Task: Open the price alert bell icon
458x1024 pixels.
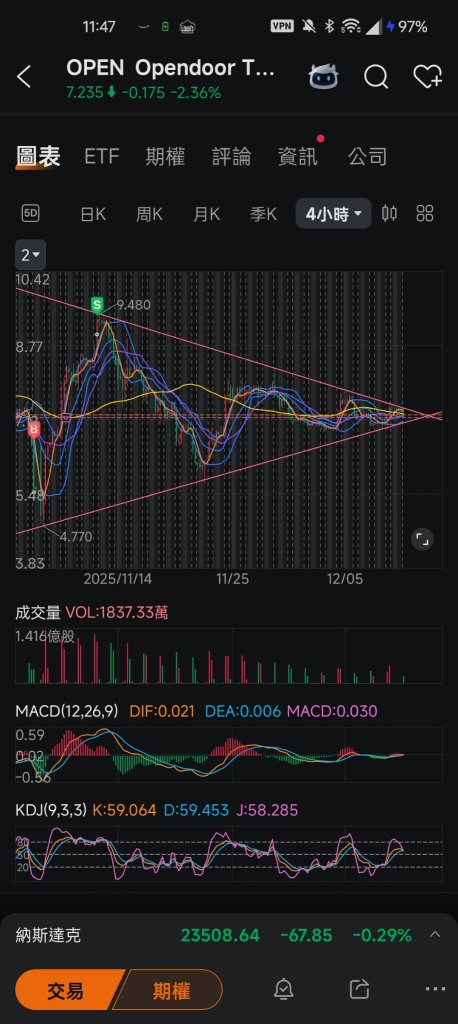Action: point(284,989)
